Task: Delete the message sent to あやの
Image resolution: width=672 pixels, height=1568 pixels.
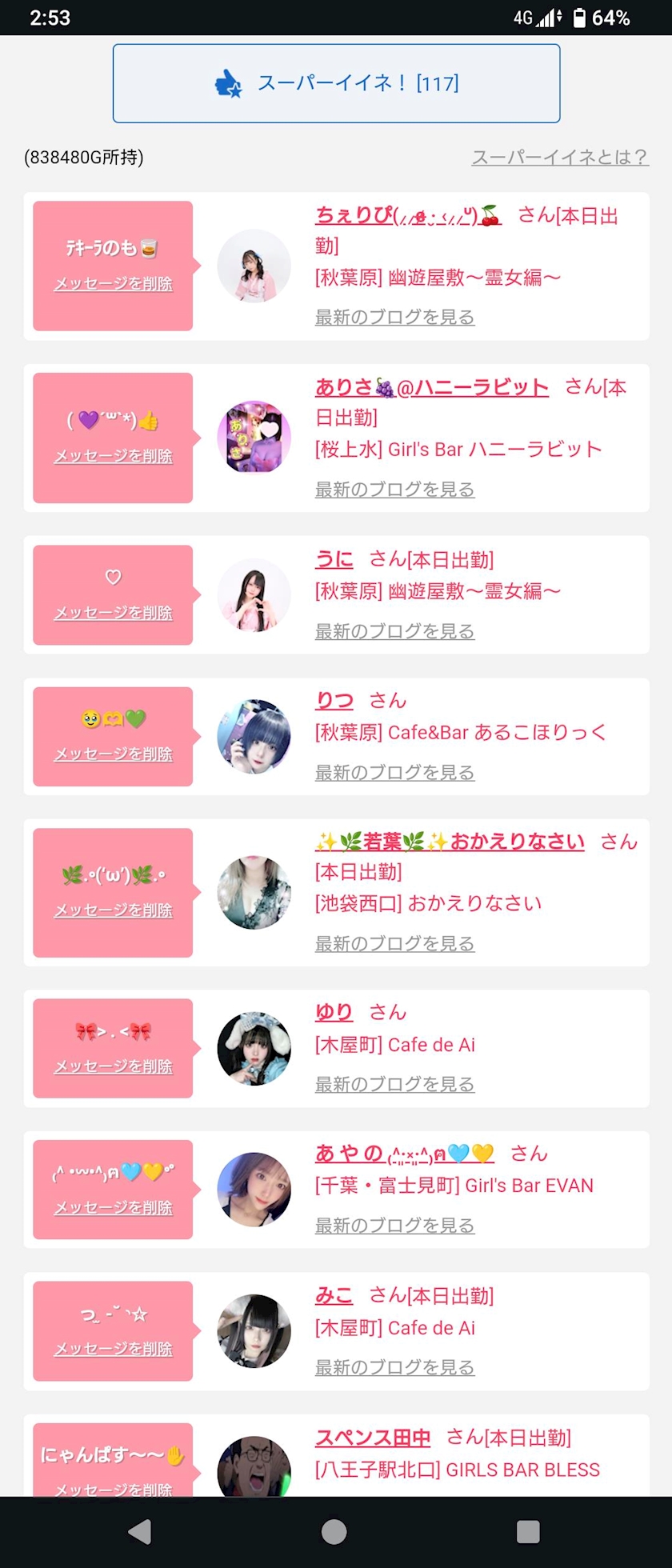Action: click(x=113, y=1208)
